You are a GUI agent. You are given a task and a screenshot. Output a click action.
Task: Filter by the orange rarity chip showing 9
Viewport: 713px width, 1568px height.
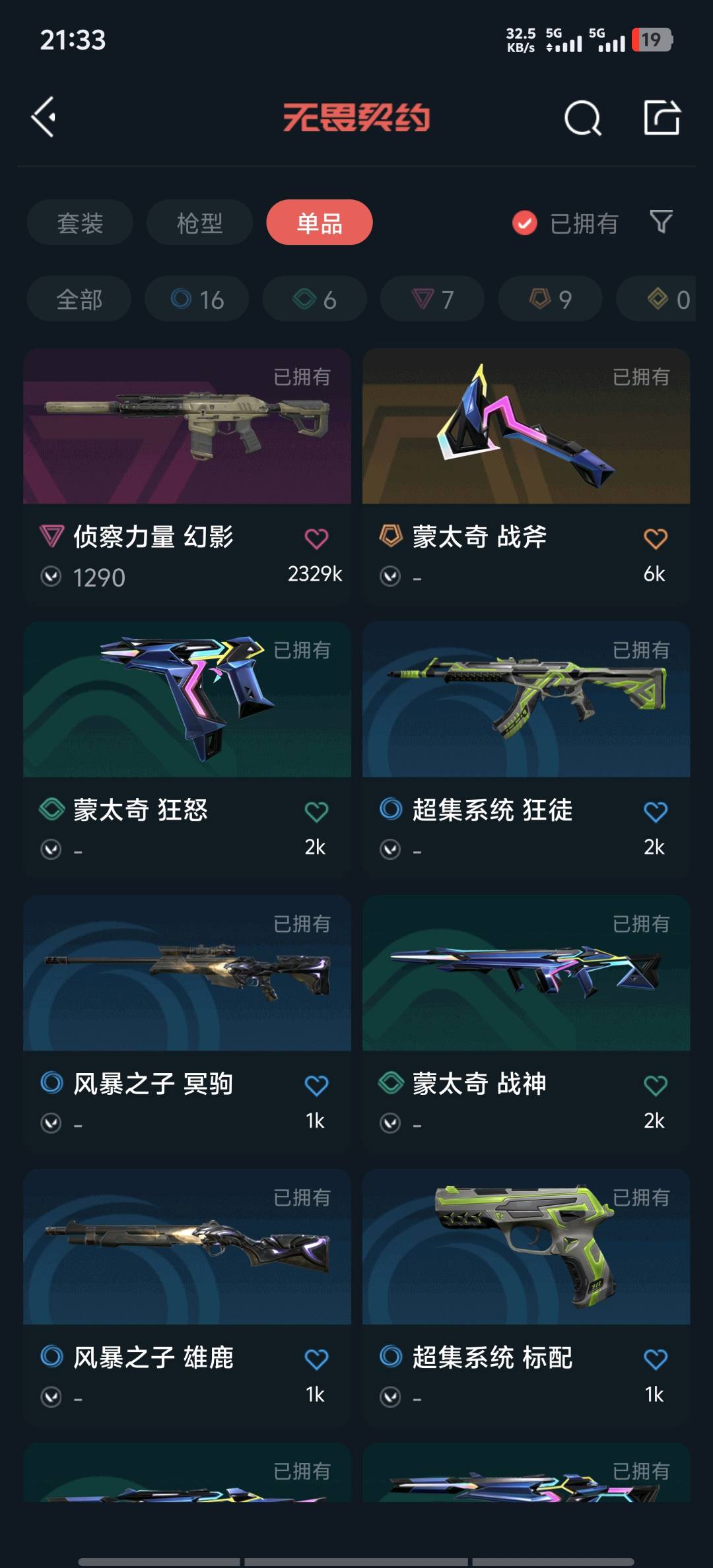[550, 299]
